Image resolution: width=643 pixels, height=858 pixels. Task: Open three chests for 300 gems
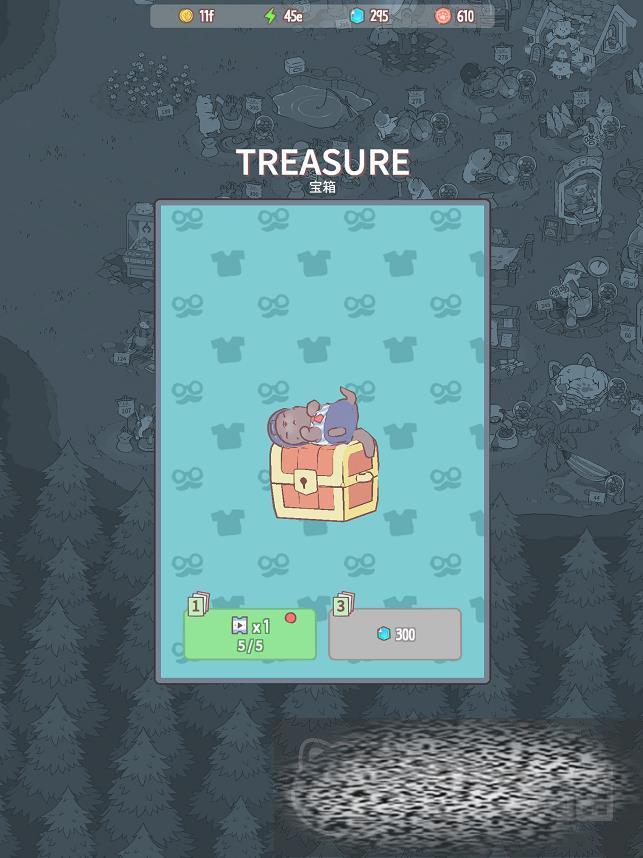[395, 634]
